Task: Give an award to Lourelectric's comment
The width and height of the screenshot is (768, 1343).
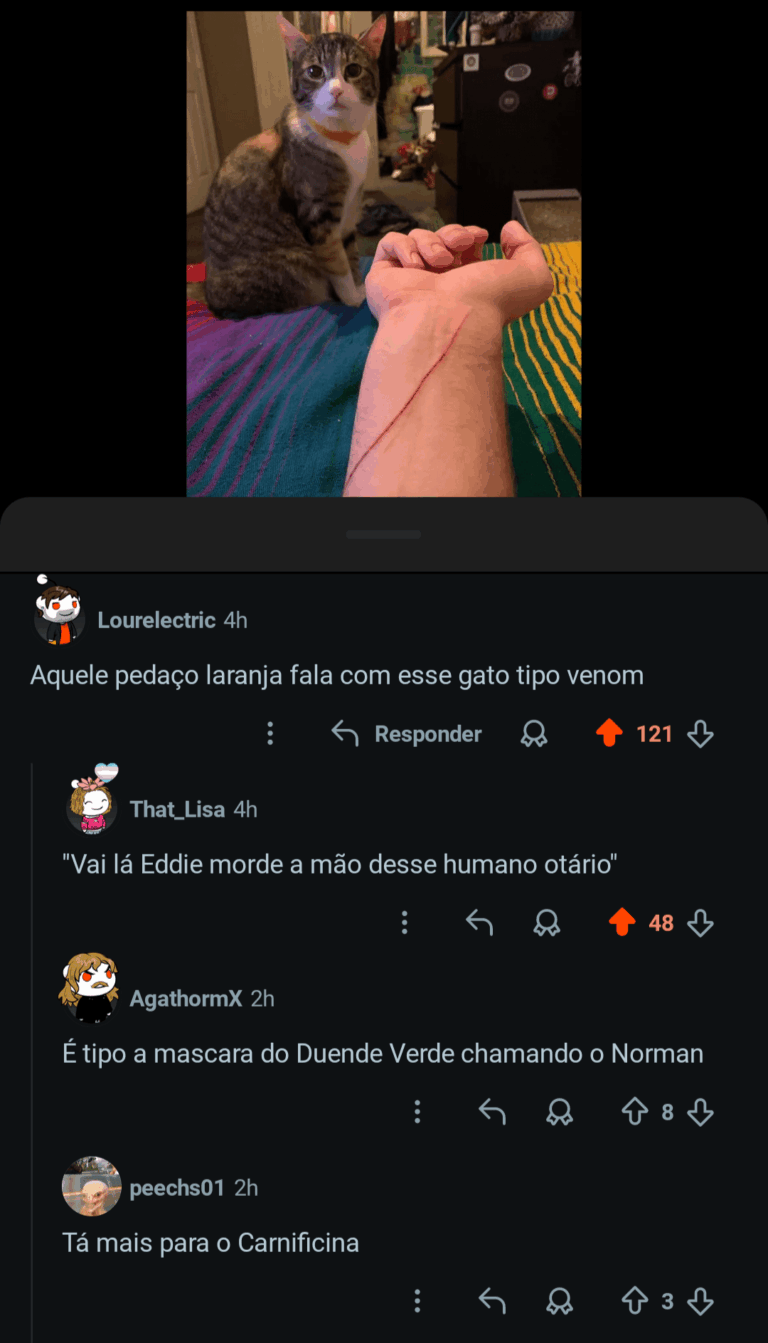Action: 534,734
